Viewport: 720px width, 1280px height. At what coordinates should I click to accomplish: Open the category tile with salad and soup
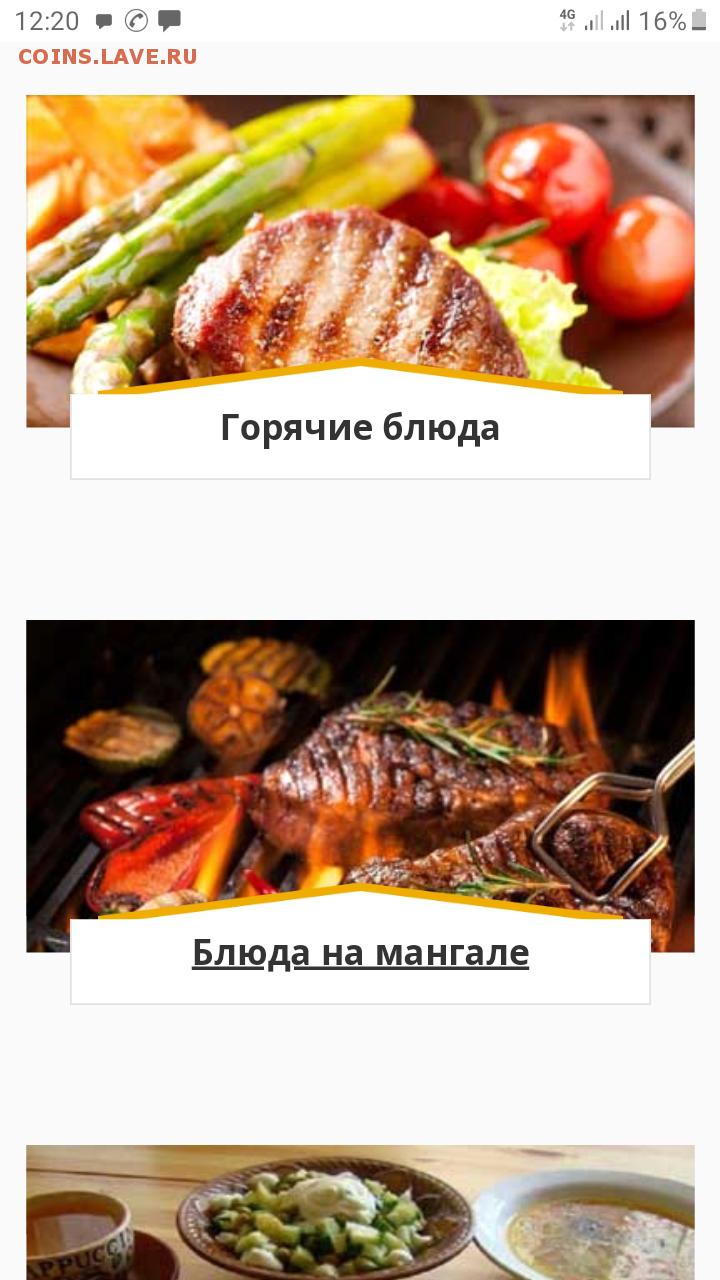tap(360, 1212)
